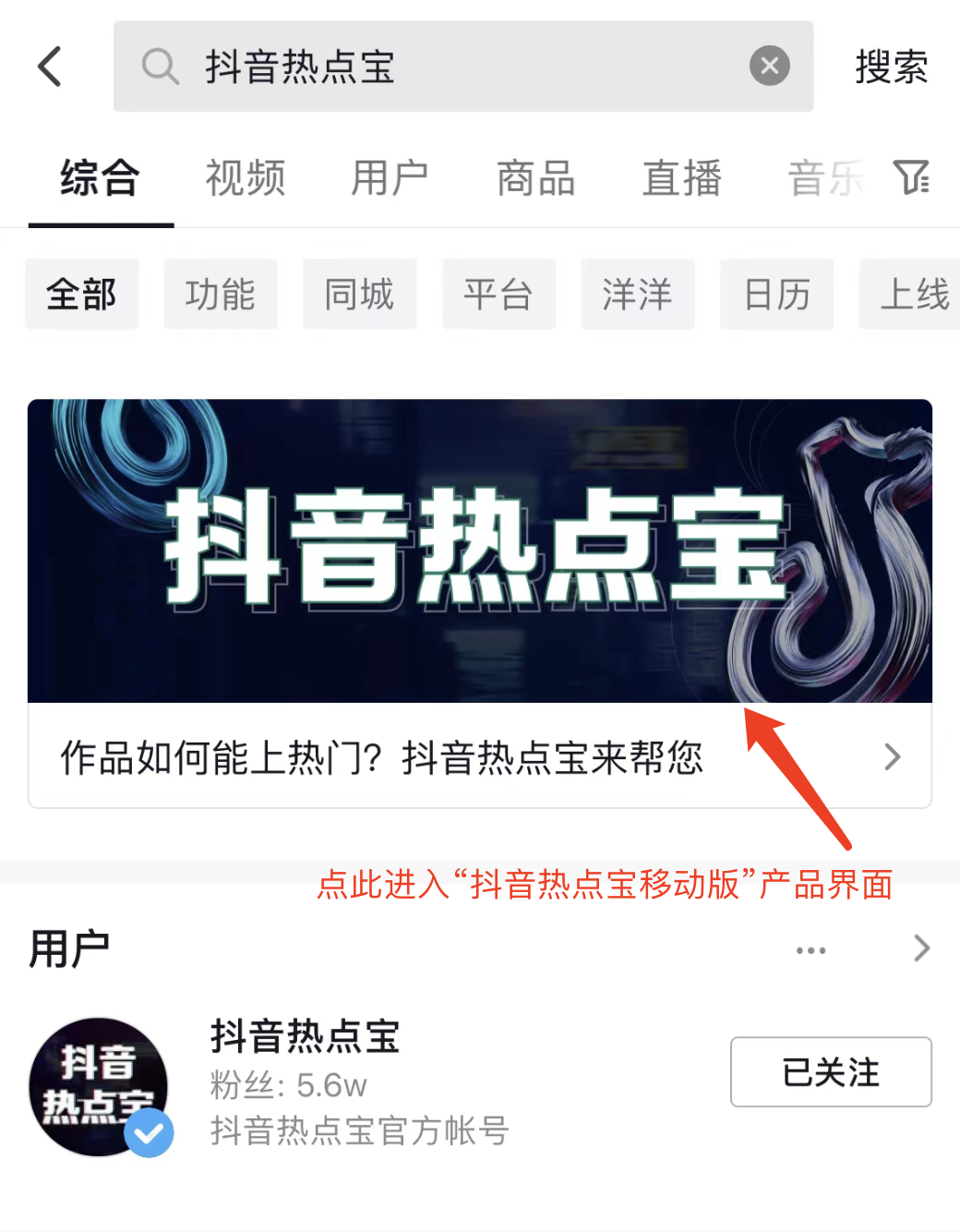The image size is (960, 1232).
Task: Tap the search box with 抖音热点宝
Action: [443, 66]
